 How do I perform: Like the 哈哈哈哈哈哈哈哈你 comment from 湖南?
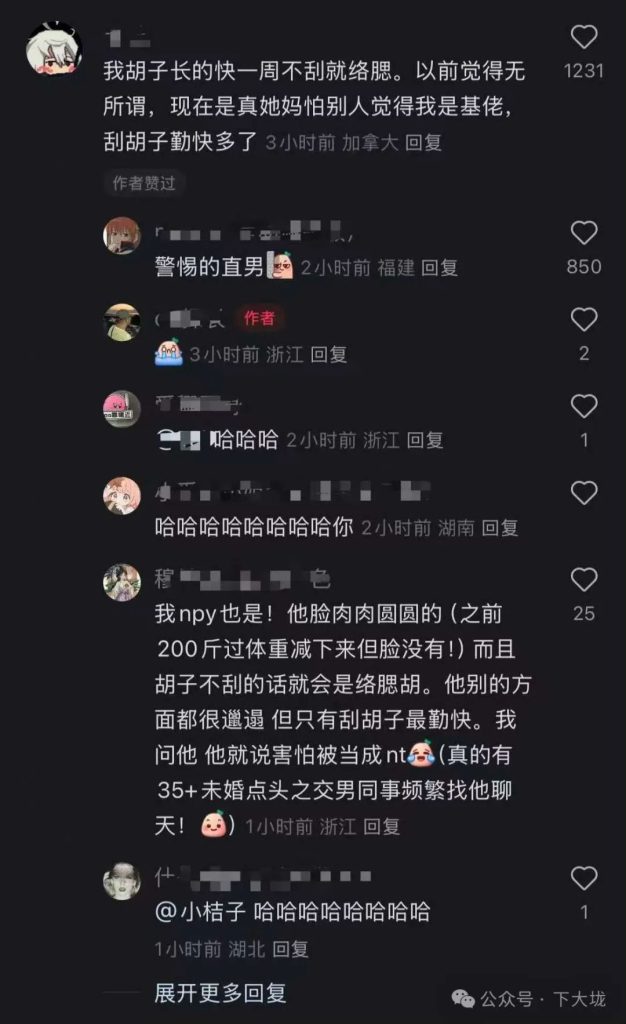[x=583, y=493]
